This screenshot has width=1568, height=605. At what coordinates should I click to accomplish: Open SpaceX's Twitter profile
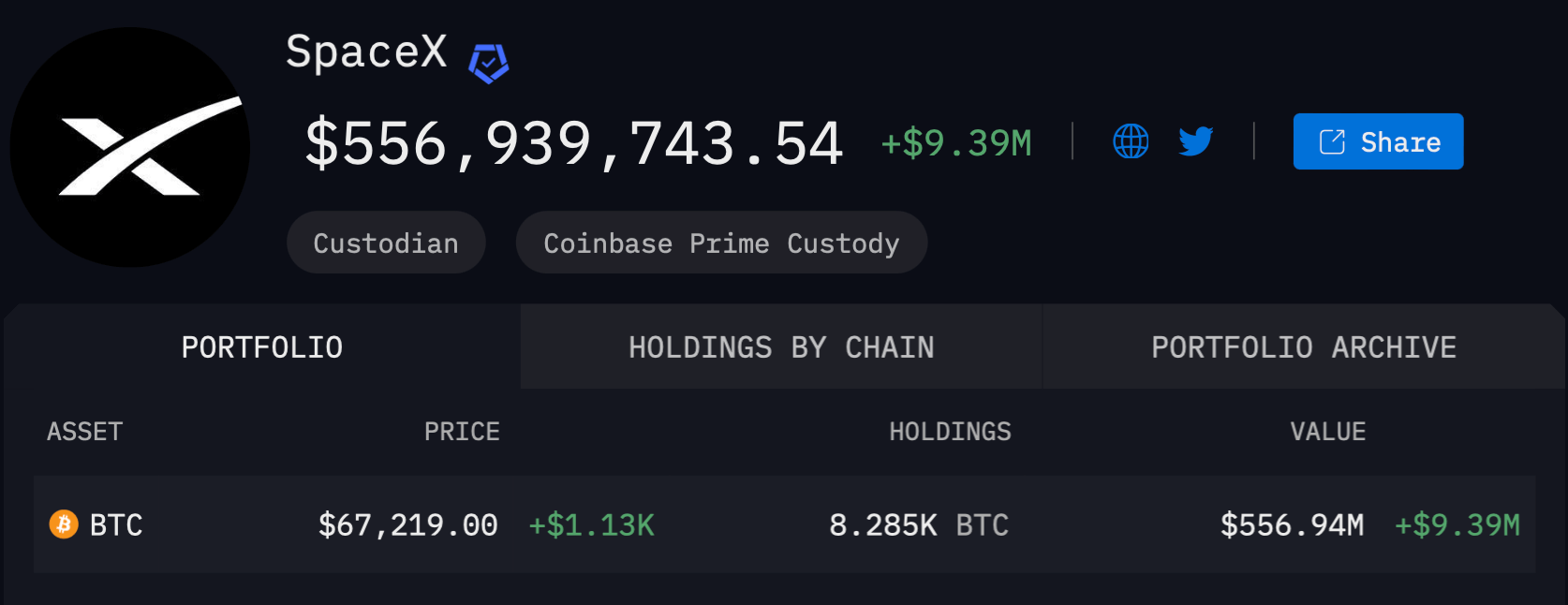coord(1196,141)
